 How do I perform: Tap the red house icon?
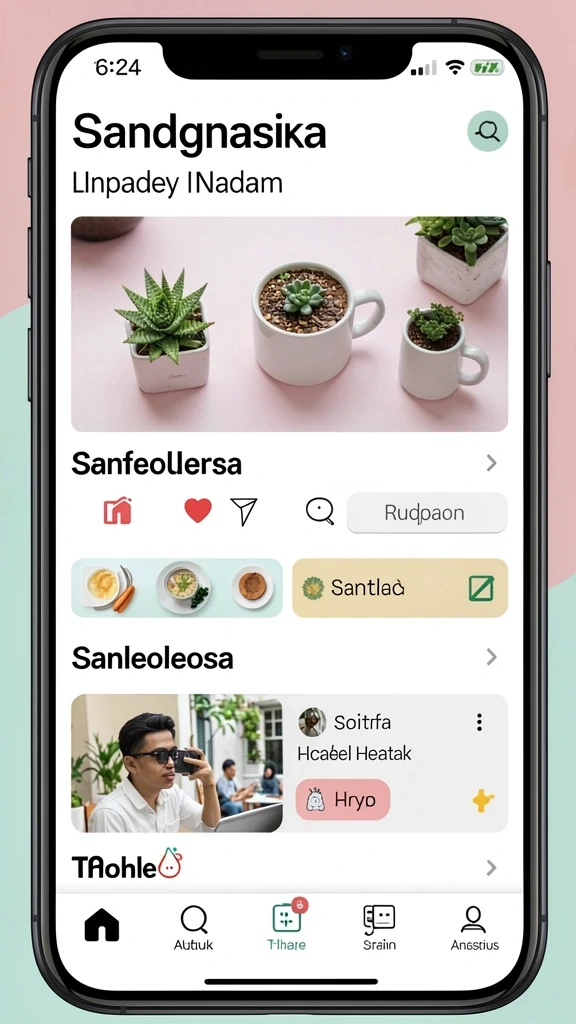point(118,511)
